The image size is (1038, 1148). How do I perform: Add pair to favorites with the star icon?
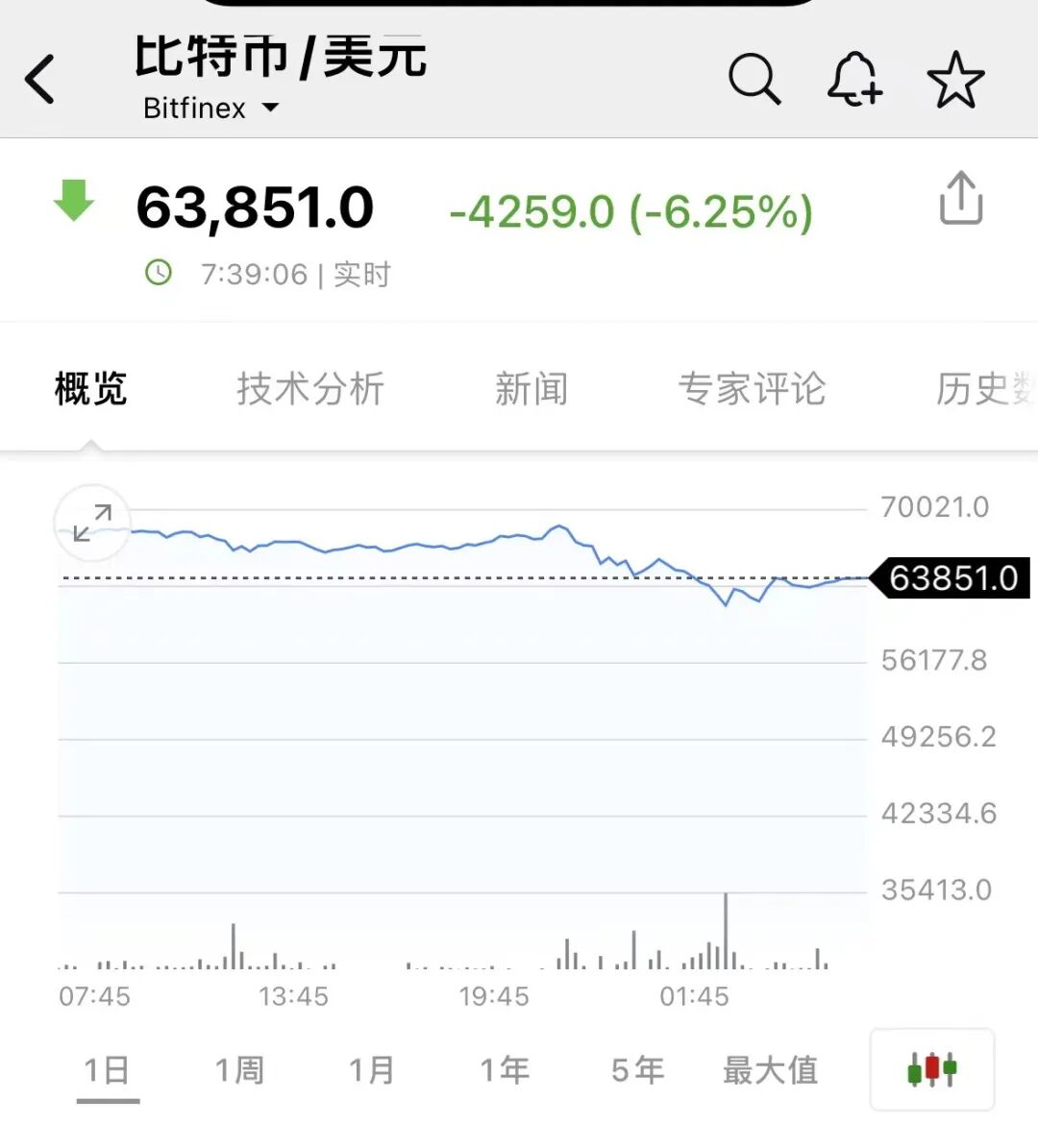click(956, 81)
